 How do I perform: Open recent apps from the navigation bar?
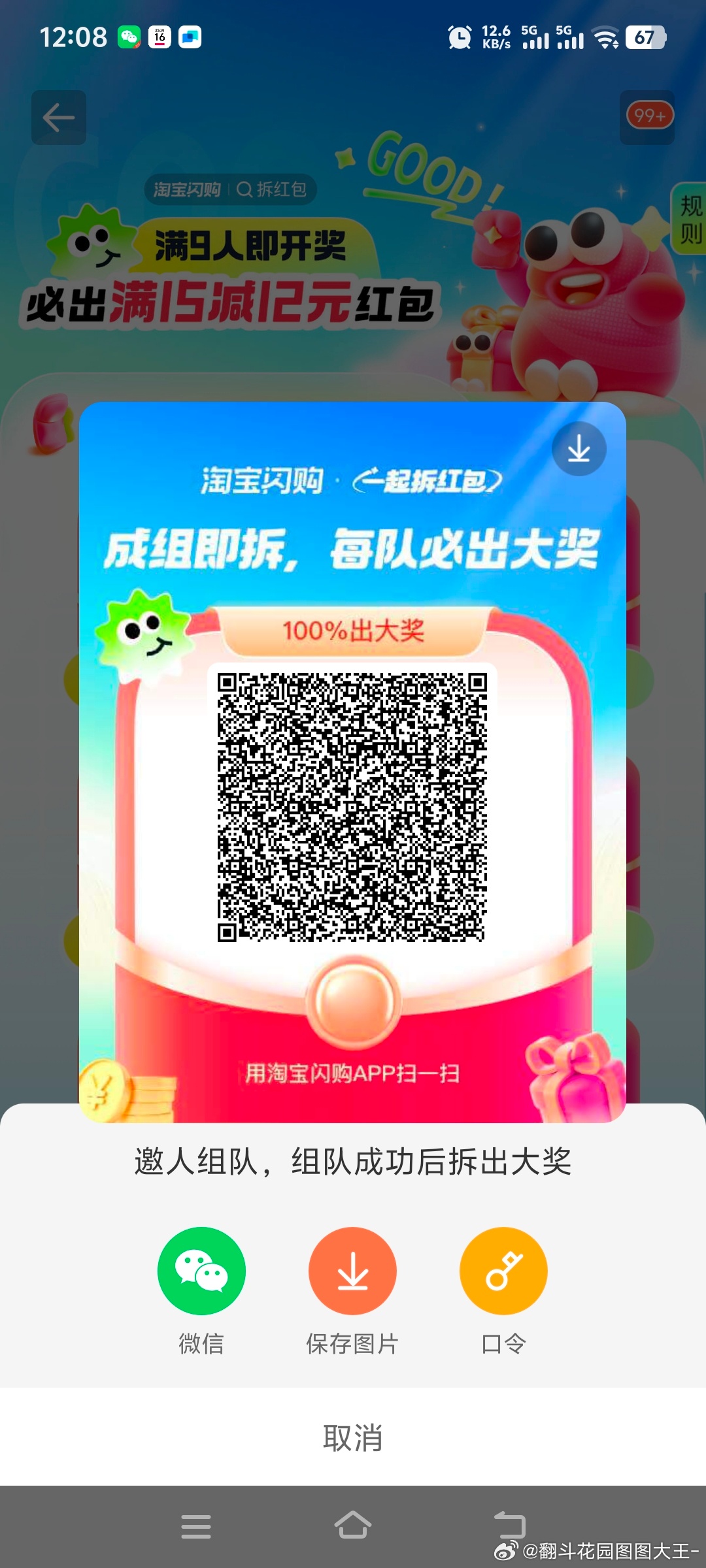pos(196,1527)
